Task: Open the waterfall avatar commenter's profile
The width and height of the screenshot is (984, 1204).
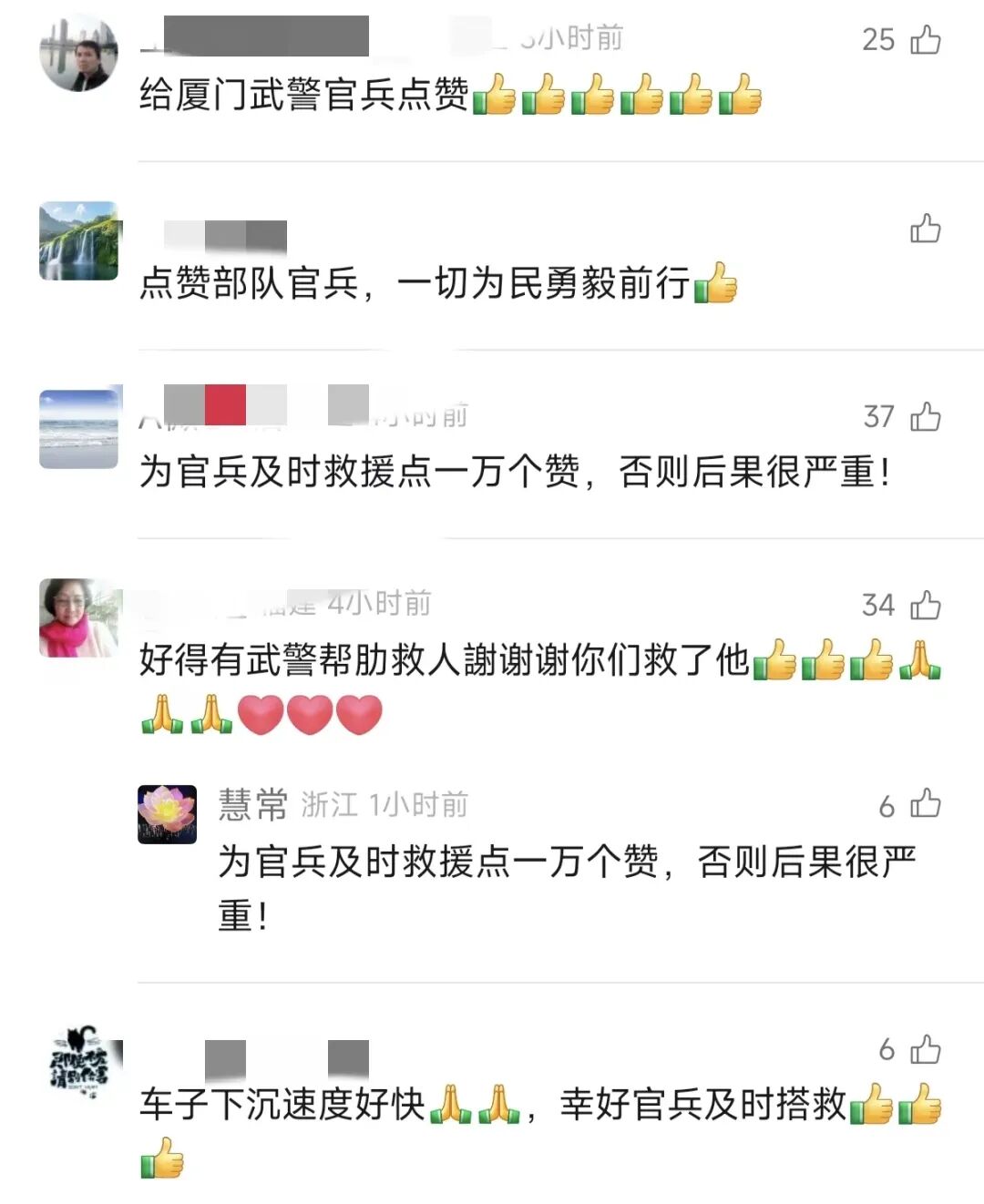Action: pyautogui.click(x=78, y=240)
